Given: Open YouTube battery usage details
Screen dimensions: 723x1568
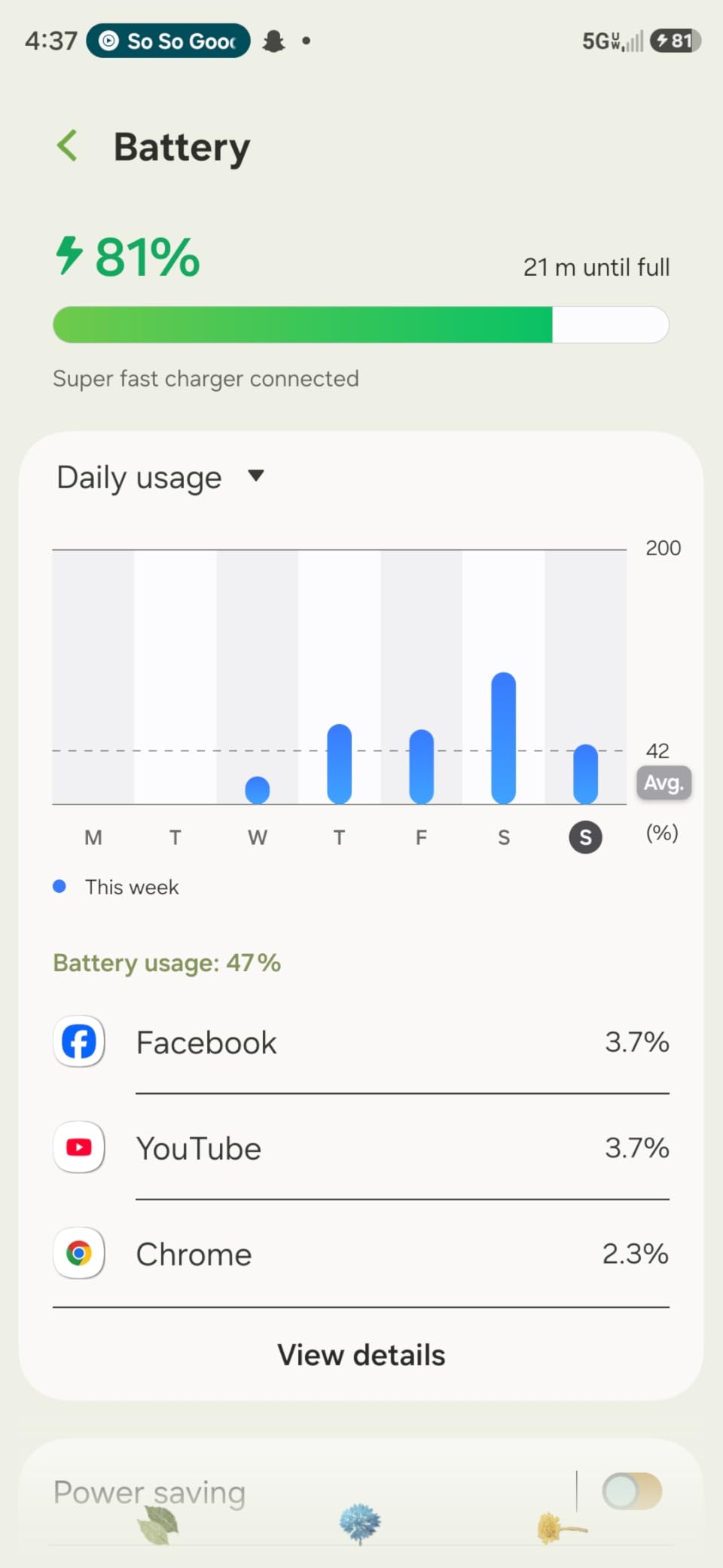Looking at the screenshot, I should 361,1148.
